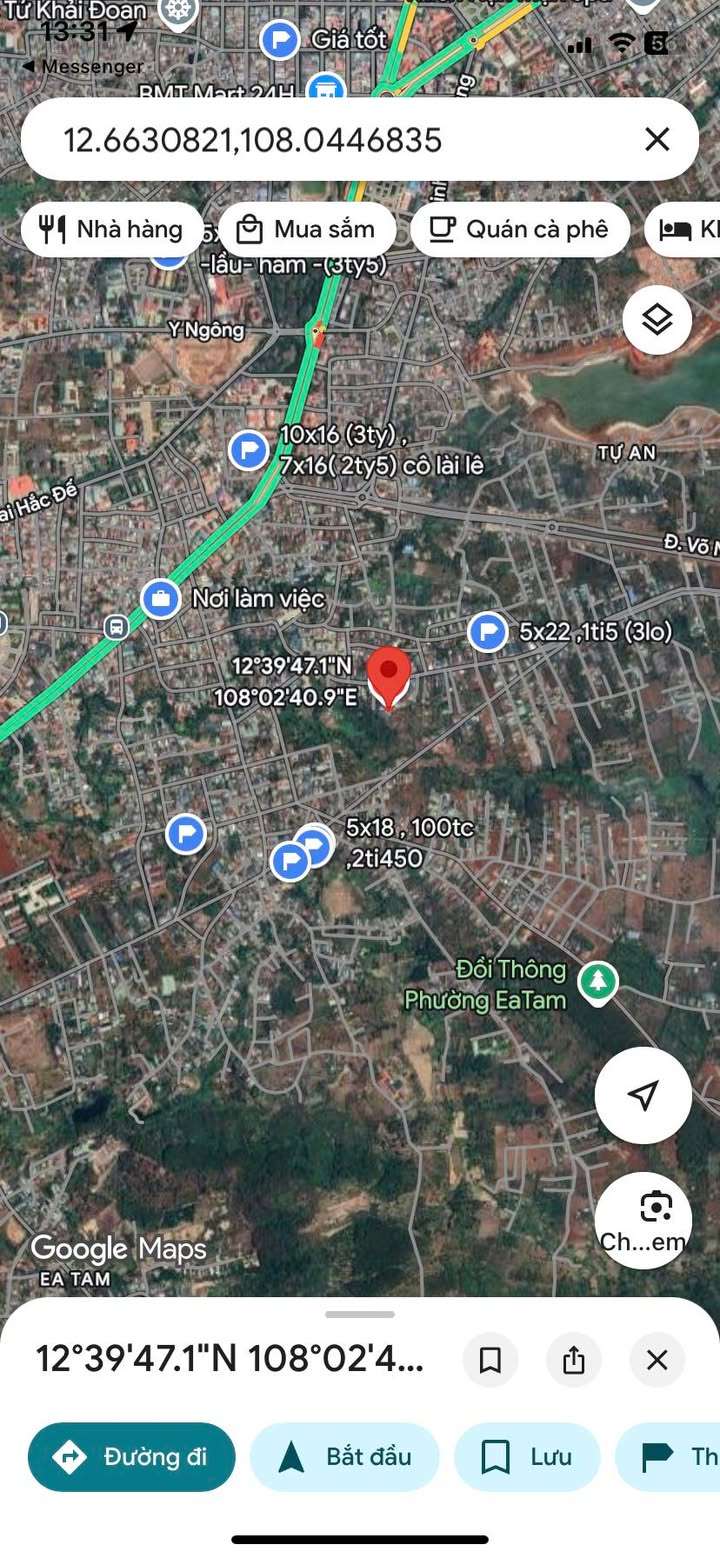The width and height of the screenshot is (720, 1558).
Task: Open the Ch...em camera view button
Action: [x=643, y=1220]
